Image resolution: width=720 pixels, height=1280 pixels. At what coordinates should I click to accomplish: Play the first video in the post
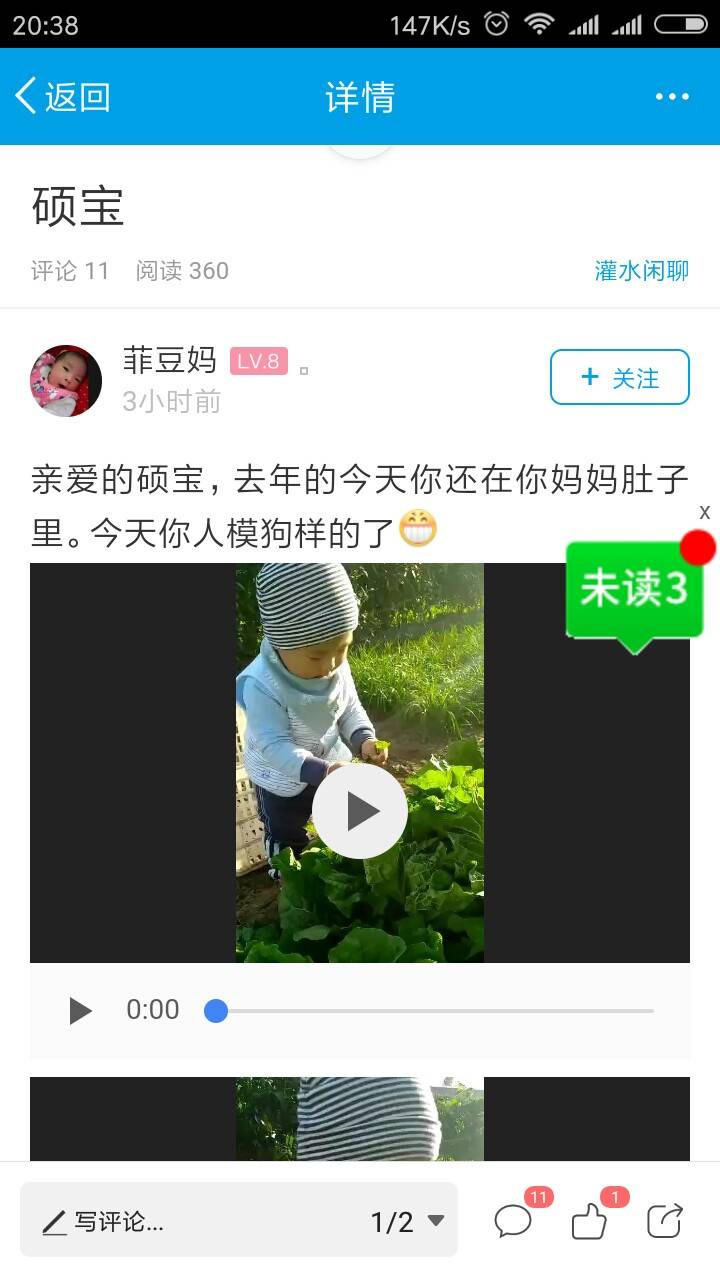[x=359, y=811]
